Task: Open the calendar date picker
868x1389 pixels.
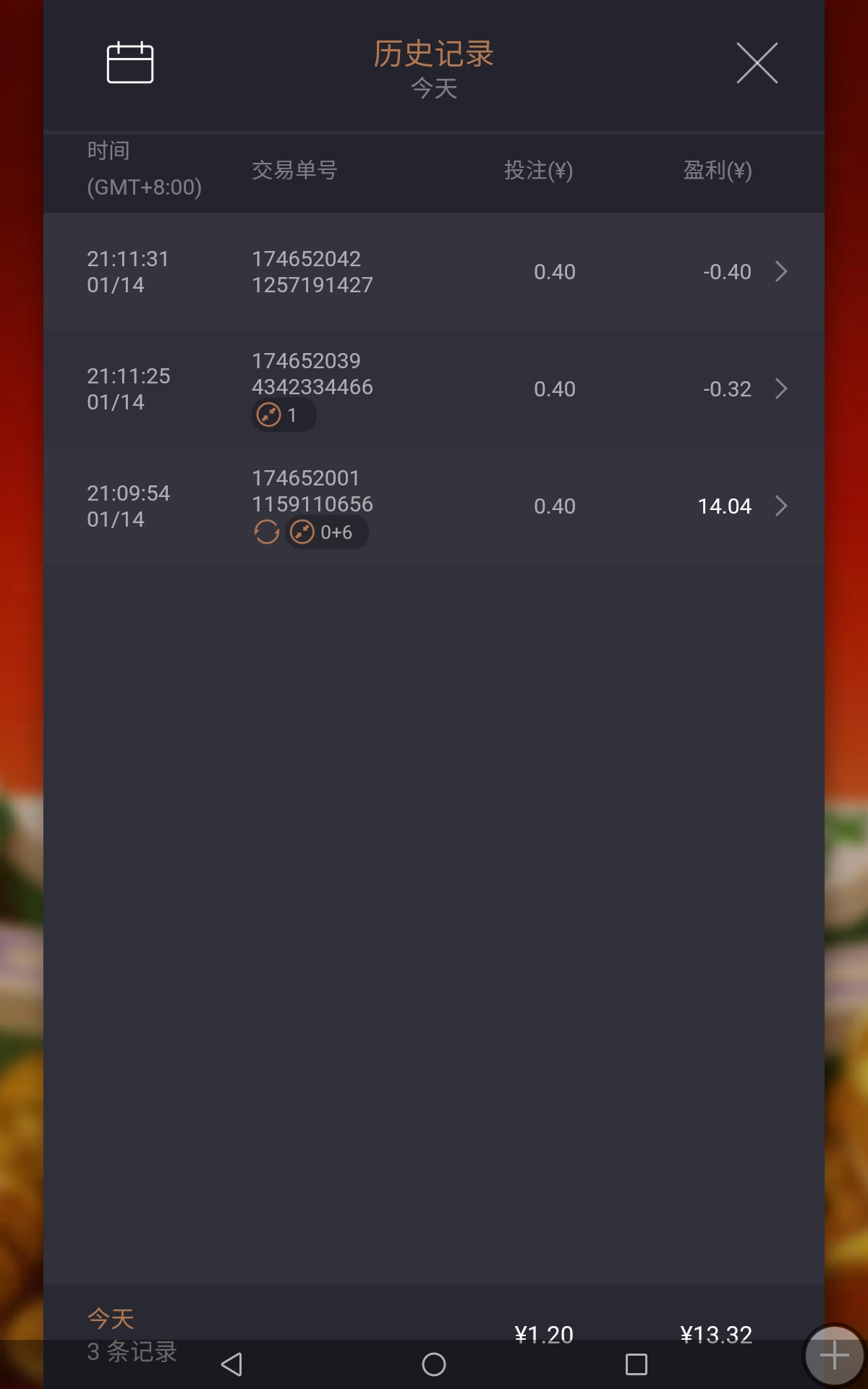Action: tap(130, 63)
